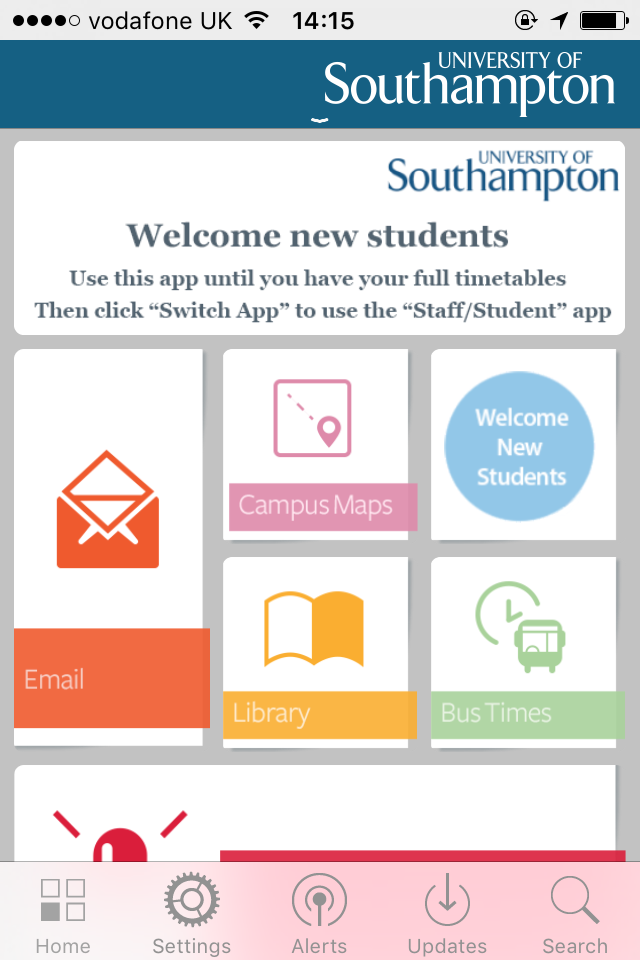Open the Email tile
The height and width of the screenshot is (960, 640).
pos(109,546)
